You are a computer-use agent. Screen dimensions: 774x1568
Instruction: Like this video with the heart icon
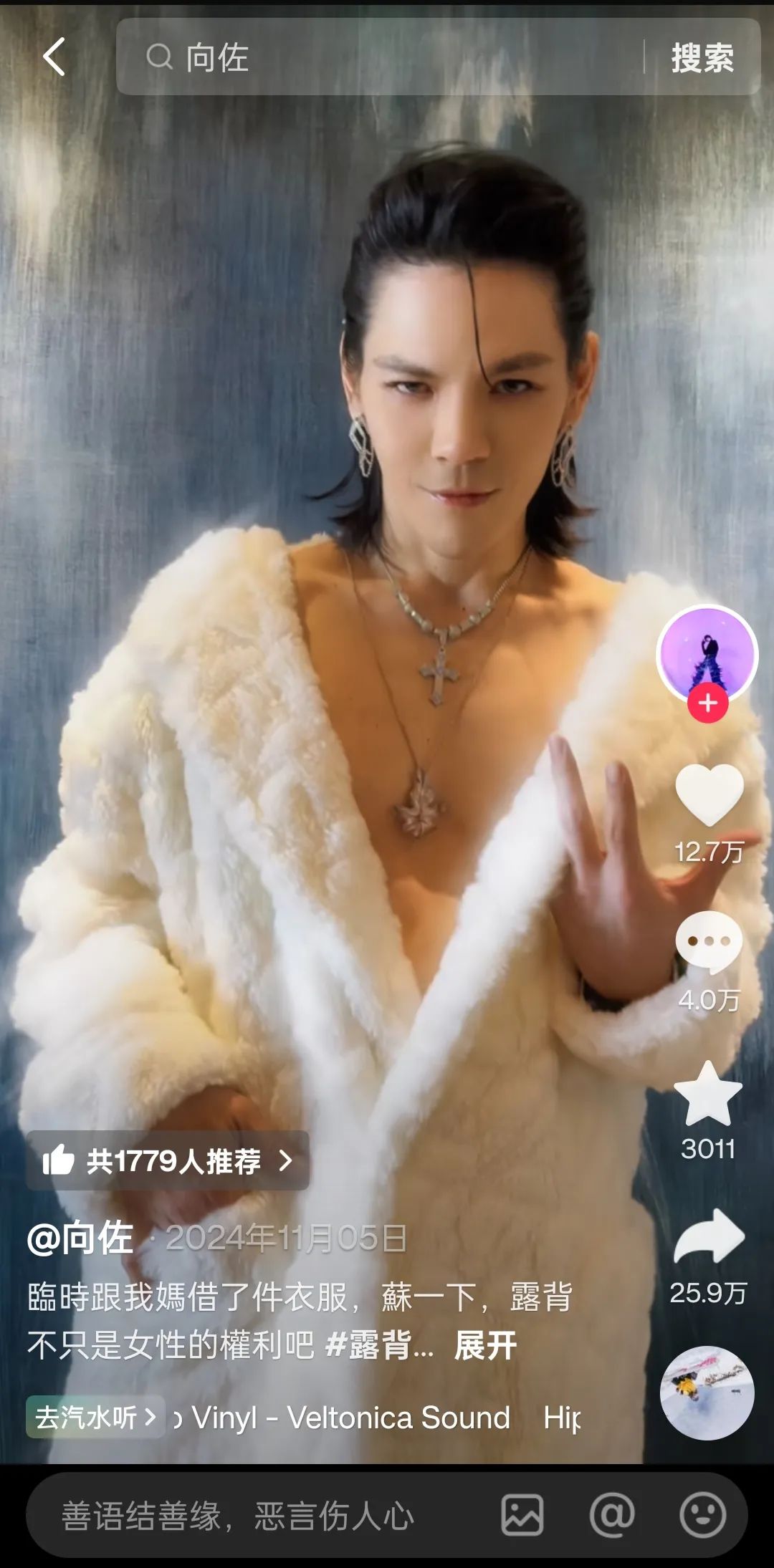pyautogui.click(x=709, y=794)
